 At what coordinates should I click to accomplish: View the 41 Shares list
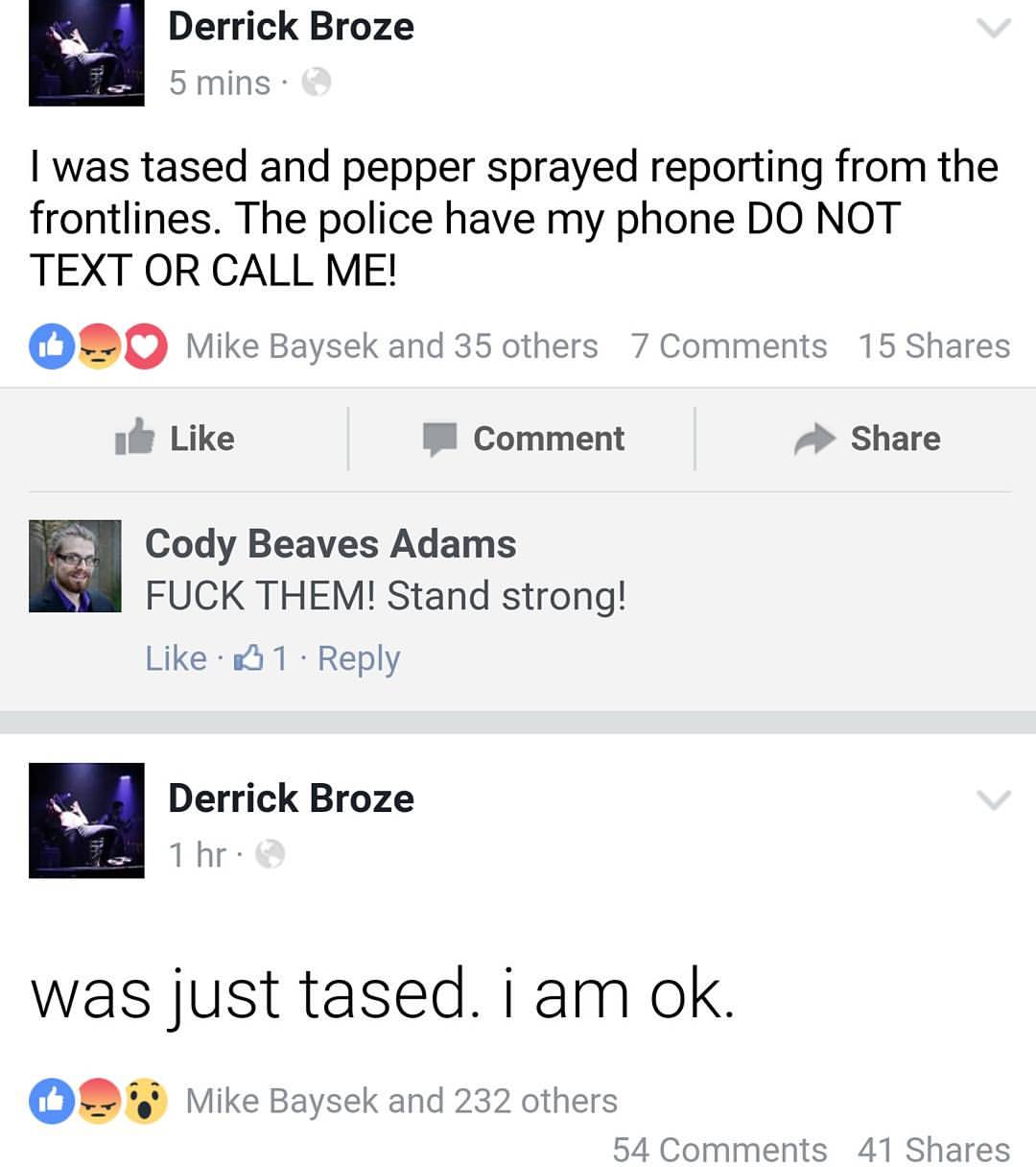(933, 1149)
